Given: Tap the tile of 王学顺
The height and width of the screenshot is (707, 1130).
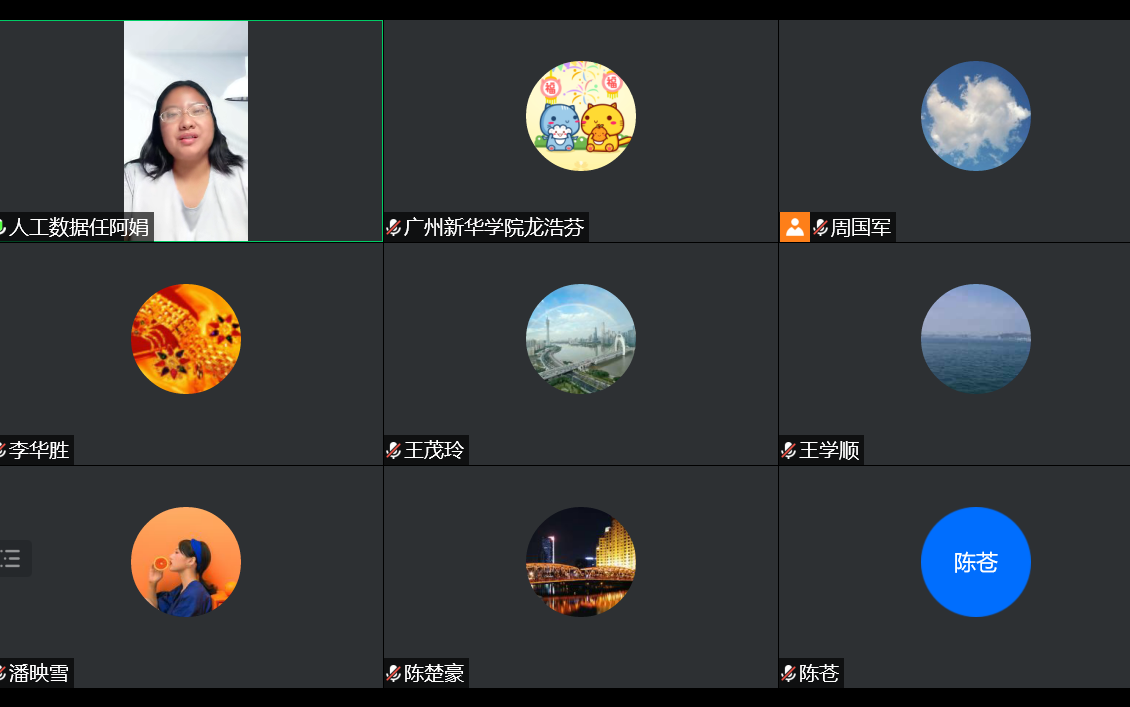Looking at the screenshot, I should pos(975,353).
